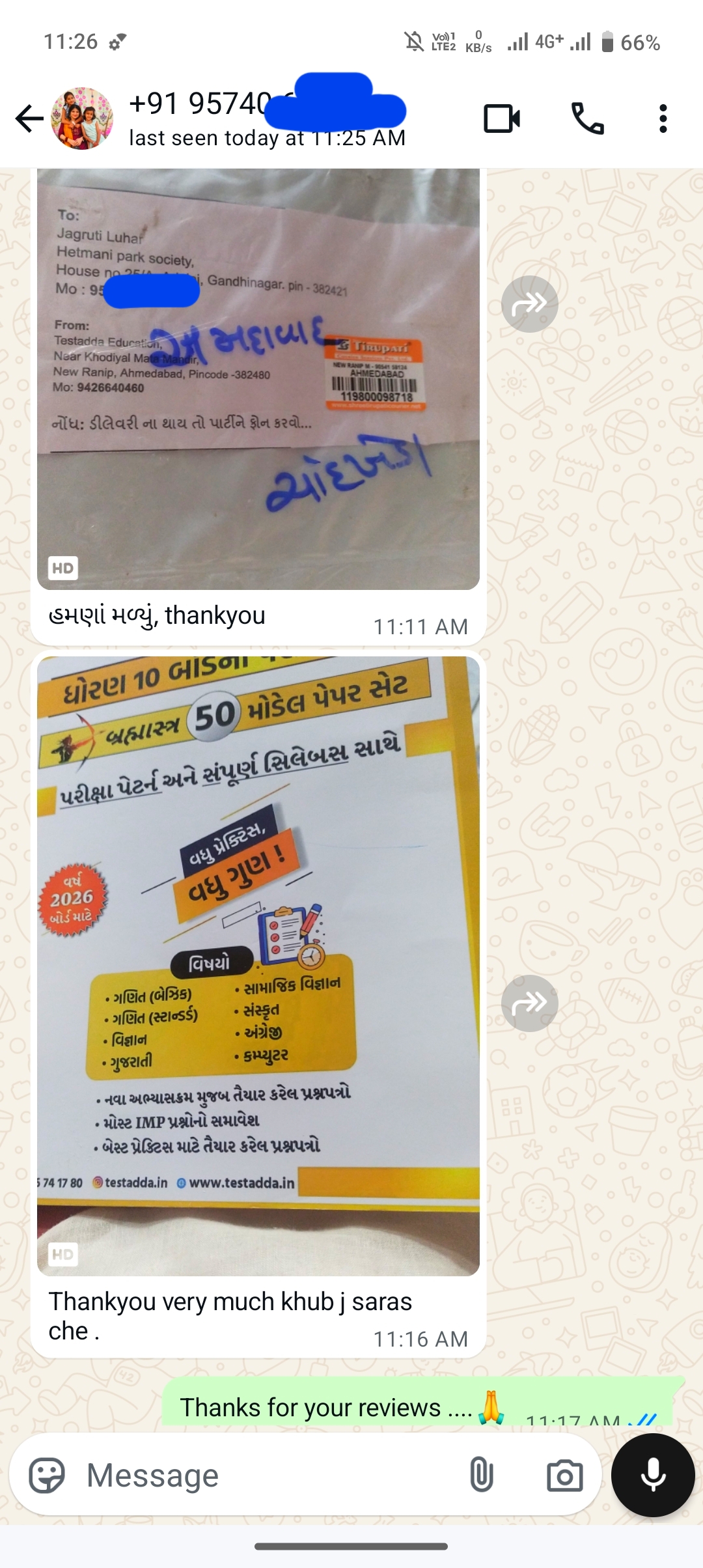Forward the model paper set photo
The image size is (703, 1568).
(x=529, y=1003)
